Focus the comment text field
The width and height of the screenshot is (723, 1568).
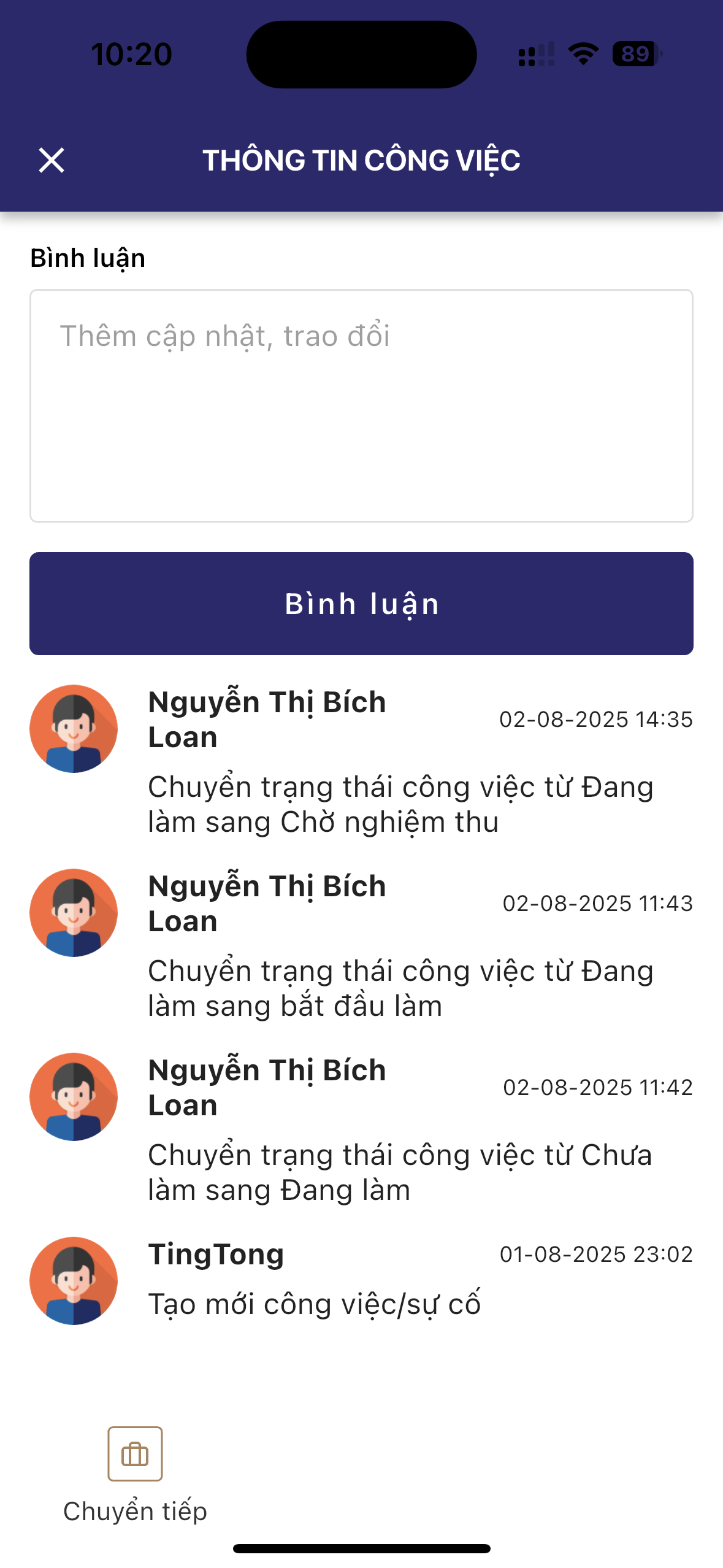pyautogui.click(x=361, y=405)
